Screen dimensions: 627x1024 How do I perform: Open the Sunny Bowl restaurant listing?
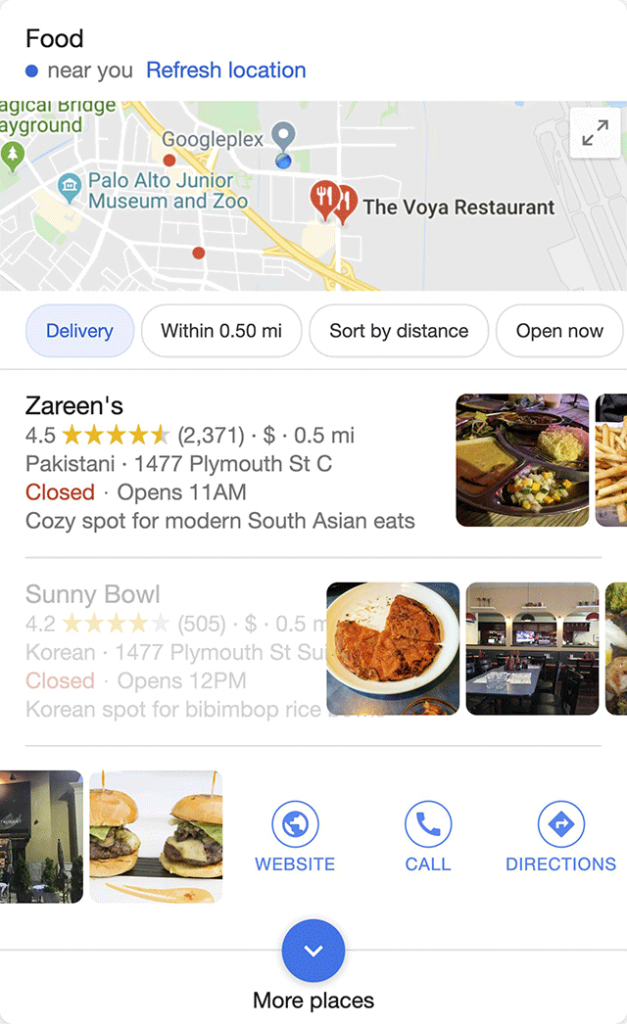point(92,594)
